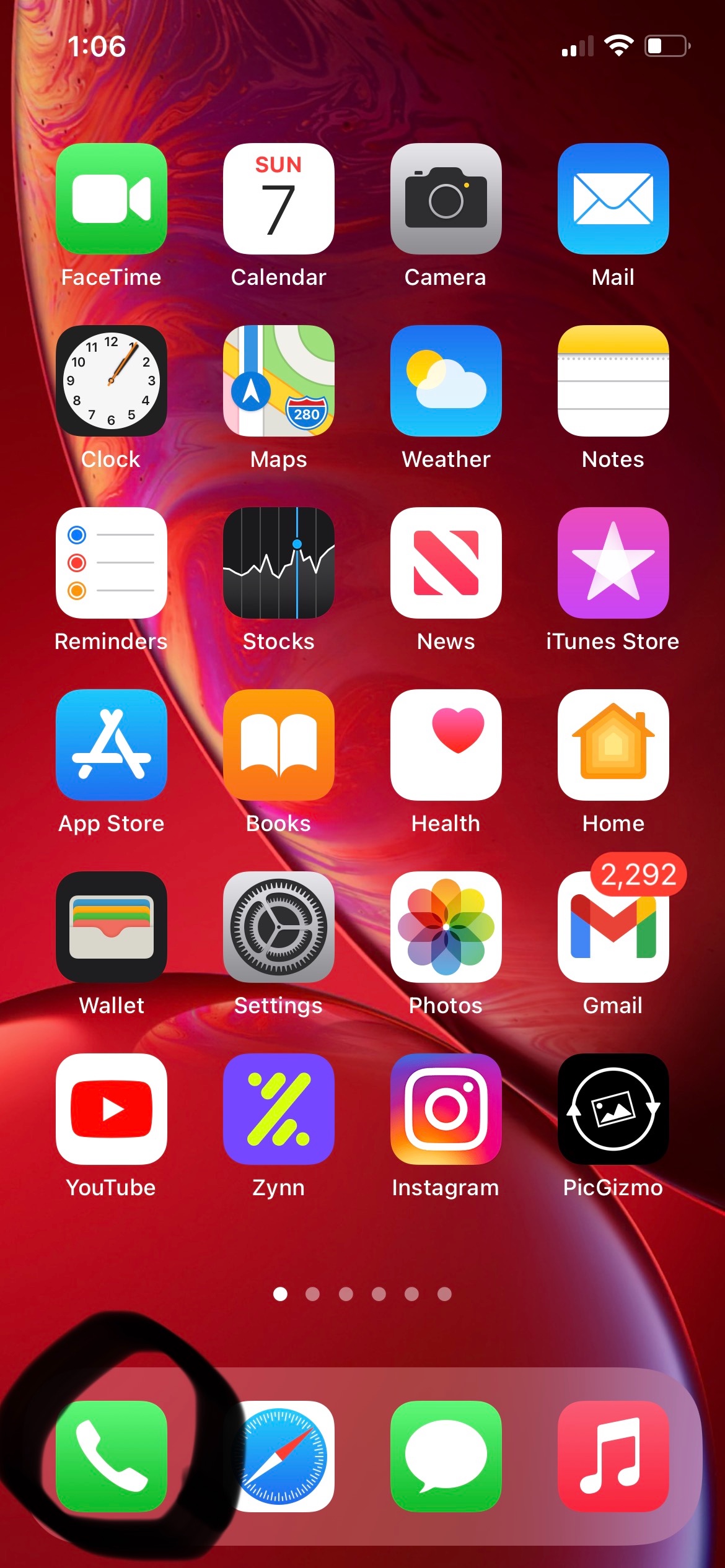Open the Messages app

pos(446,1455)
